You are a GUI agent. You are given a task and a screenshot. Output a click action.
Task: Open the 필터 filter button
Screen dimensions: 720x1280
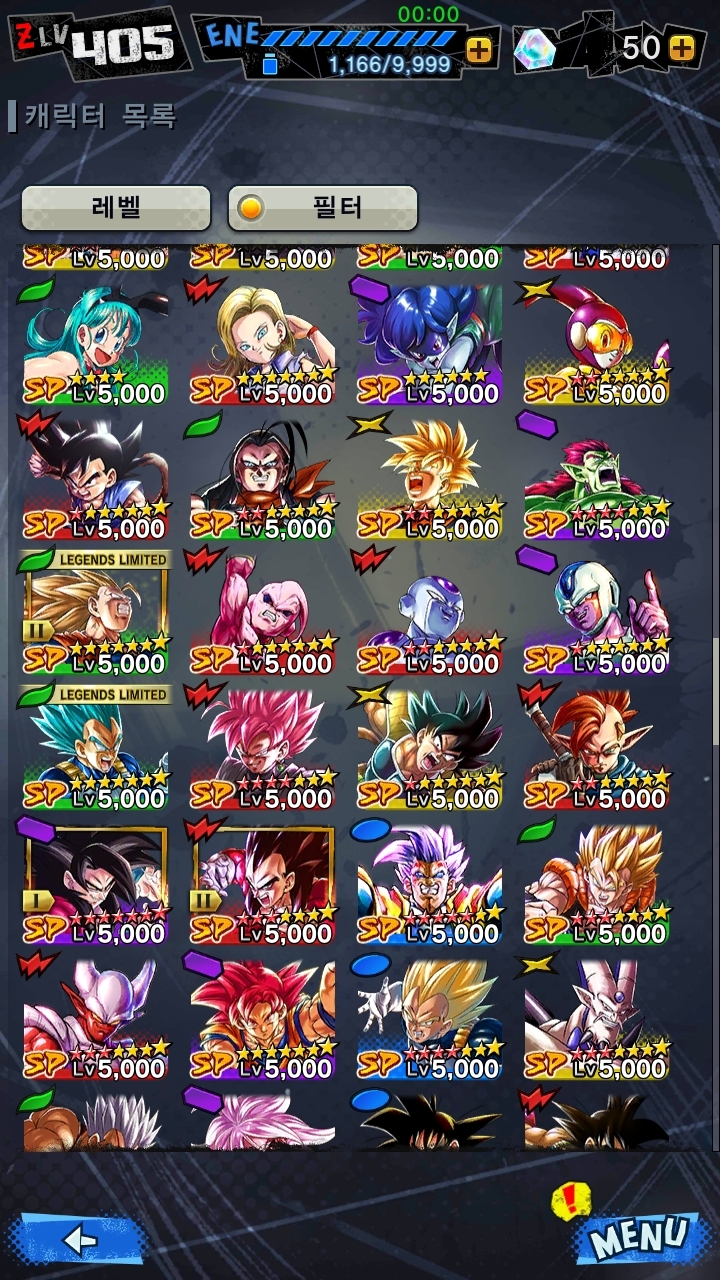(x=323, y=208)
